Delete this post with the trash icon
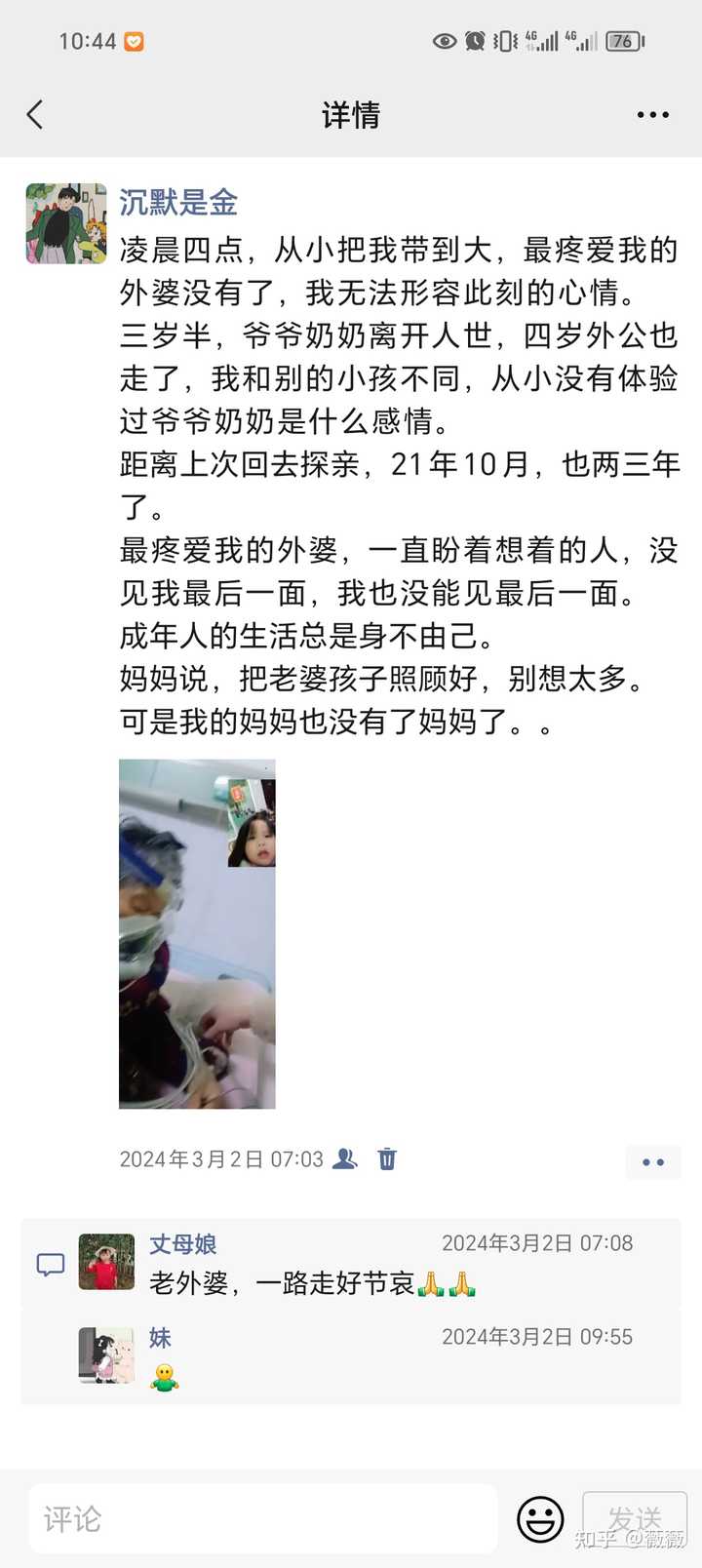This screenshot has width=702, height=1568. [x=387, y=1158]
